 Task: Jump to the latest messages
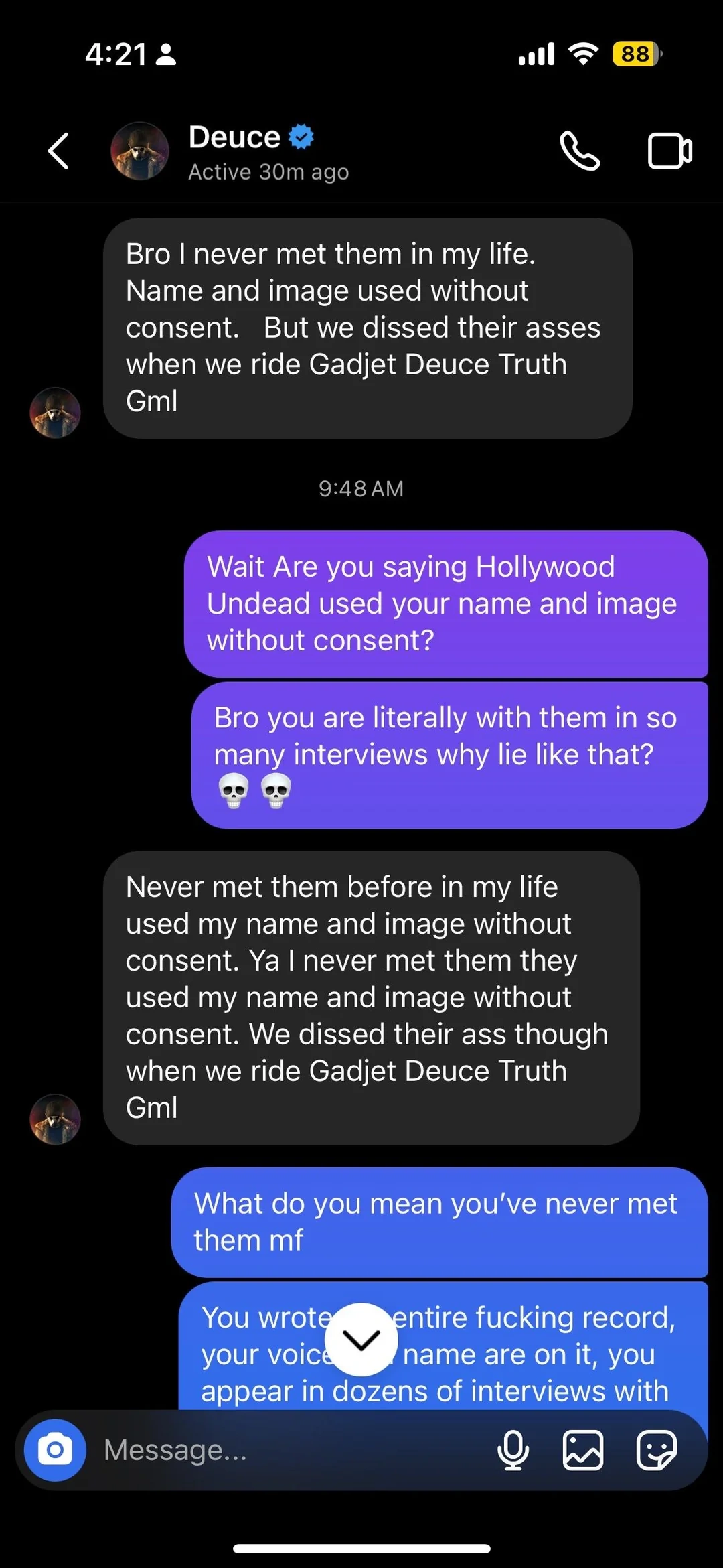361,1340
